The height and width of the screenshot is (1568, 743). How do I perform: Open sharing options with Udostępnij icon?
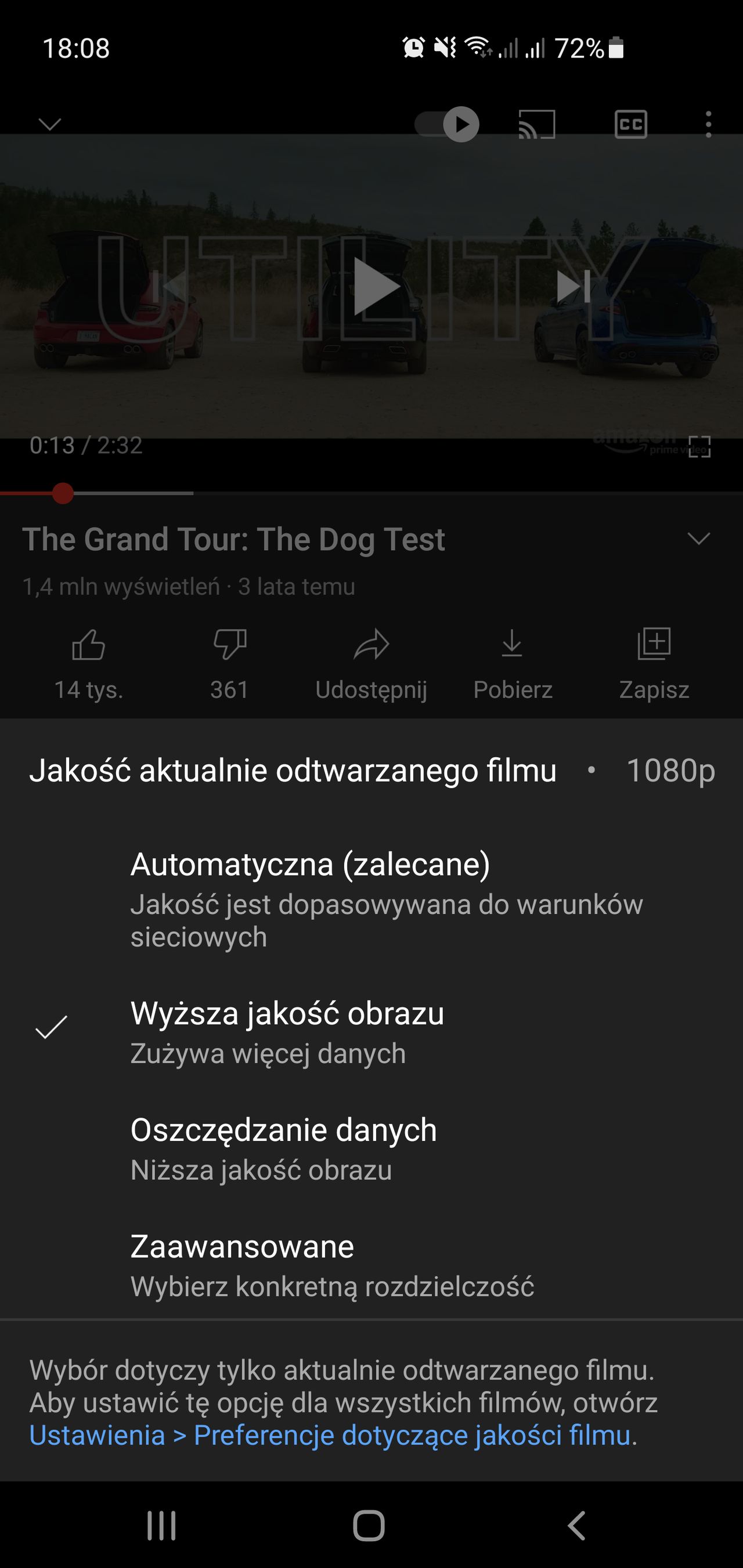click(371, 648)
